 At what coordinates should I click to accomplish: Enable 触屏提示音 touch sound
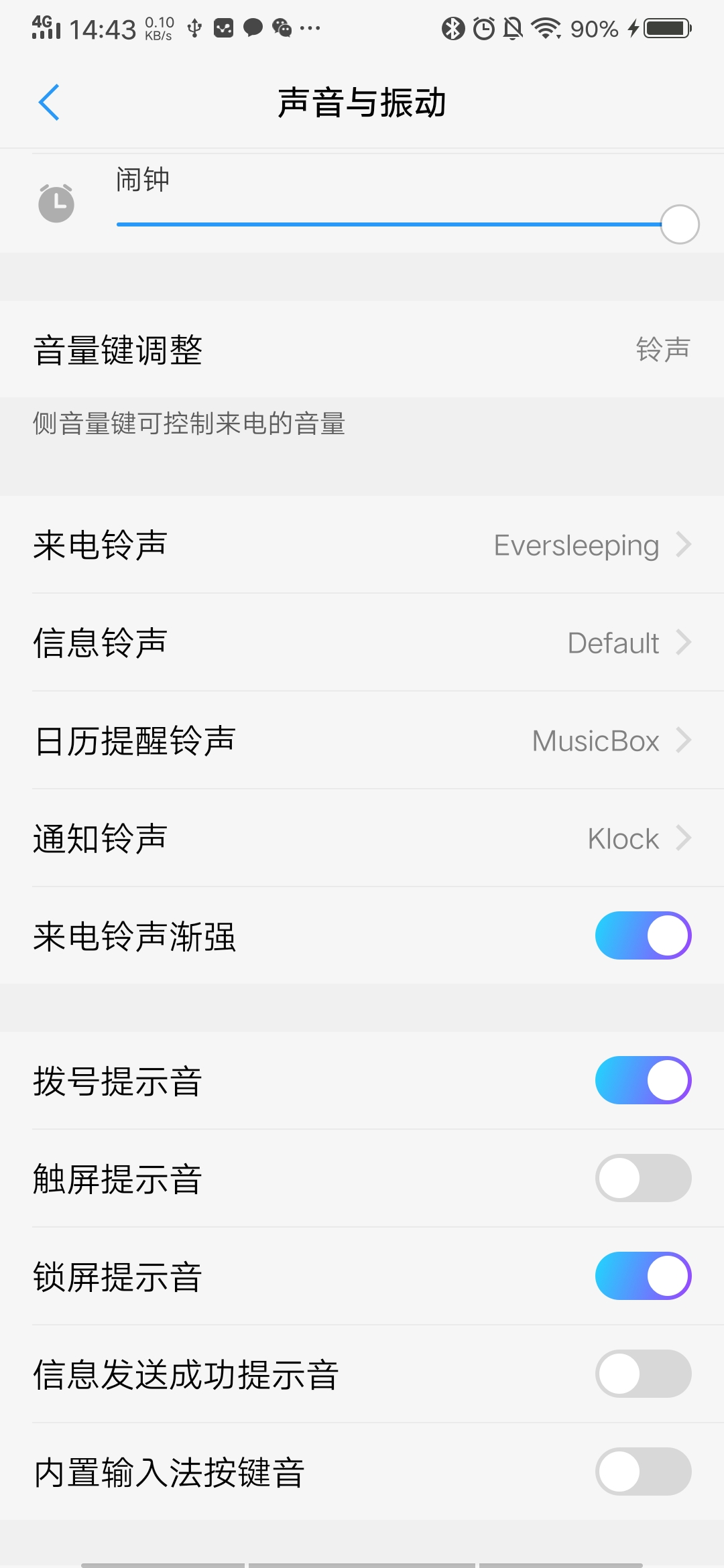click(643, 1178)
